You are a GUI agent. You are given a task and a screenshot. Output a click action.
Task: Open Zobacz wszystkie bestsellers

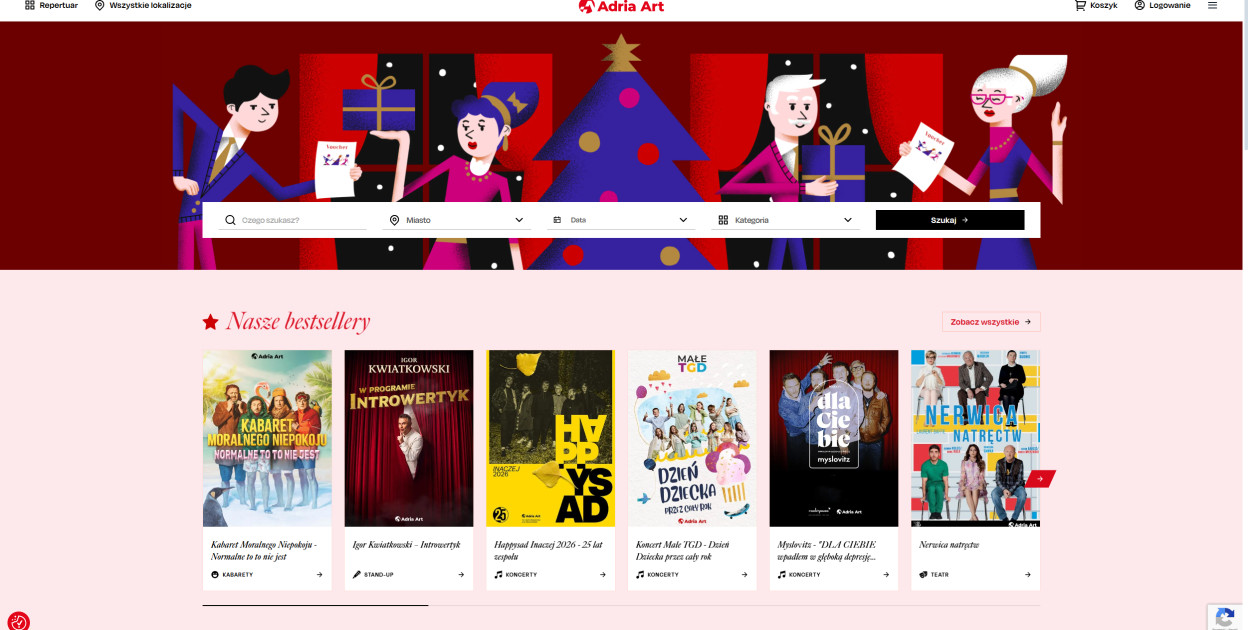tap(990, 322)
